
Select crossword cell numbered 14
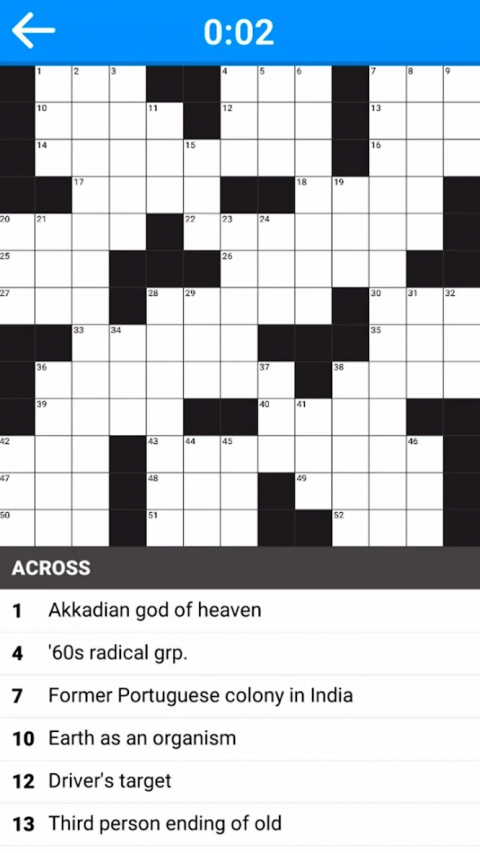[53, 158]
